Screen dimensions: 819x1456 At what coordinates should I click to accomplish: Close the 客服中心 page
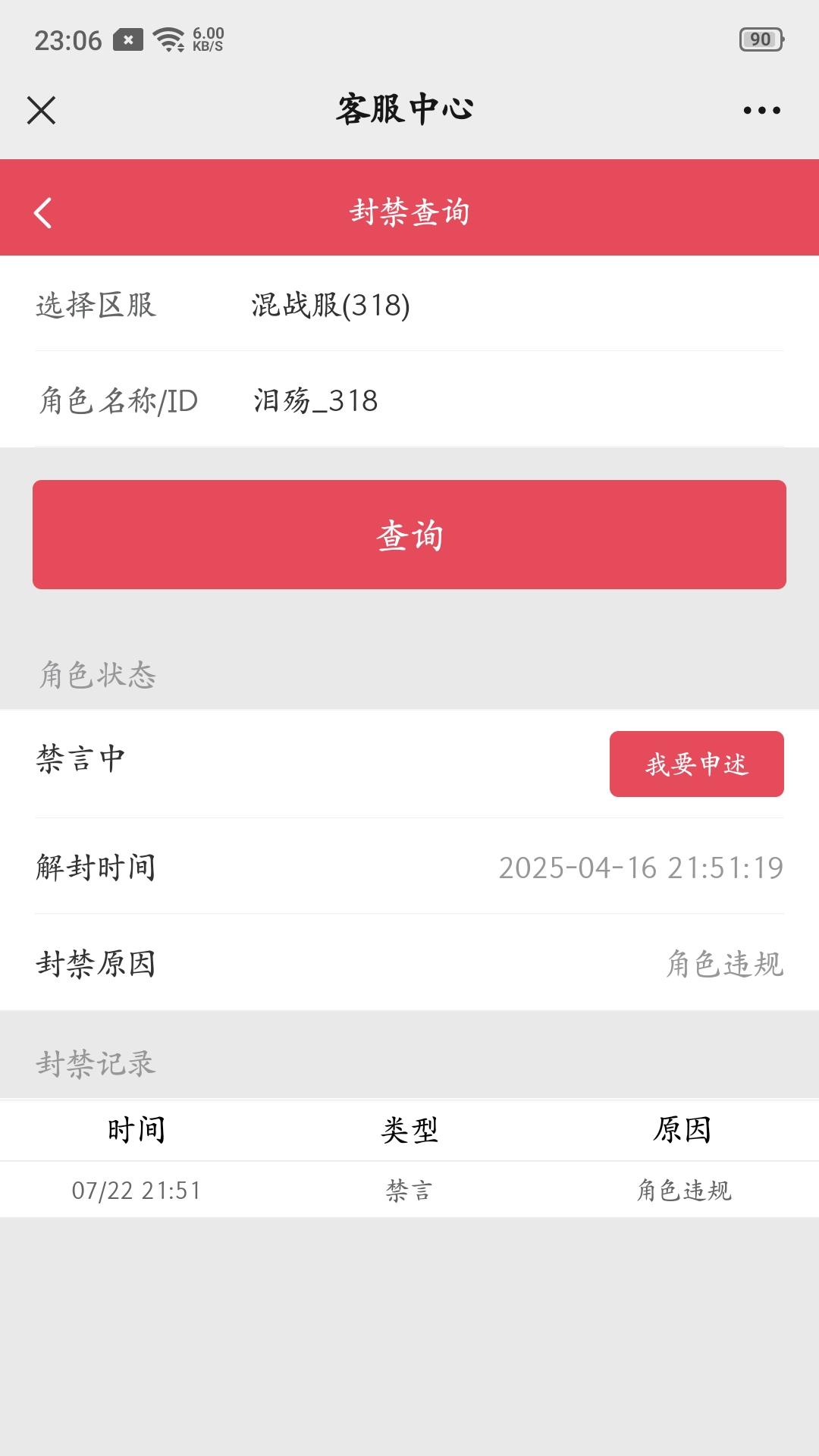coord(42,110)
